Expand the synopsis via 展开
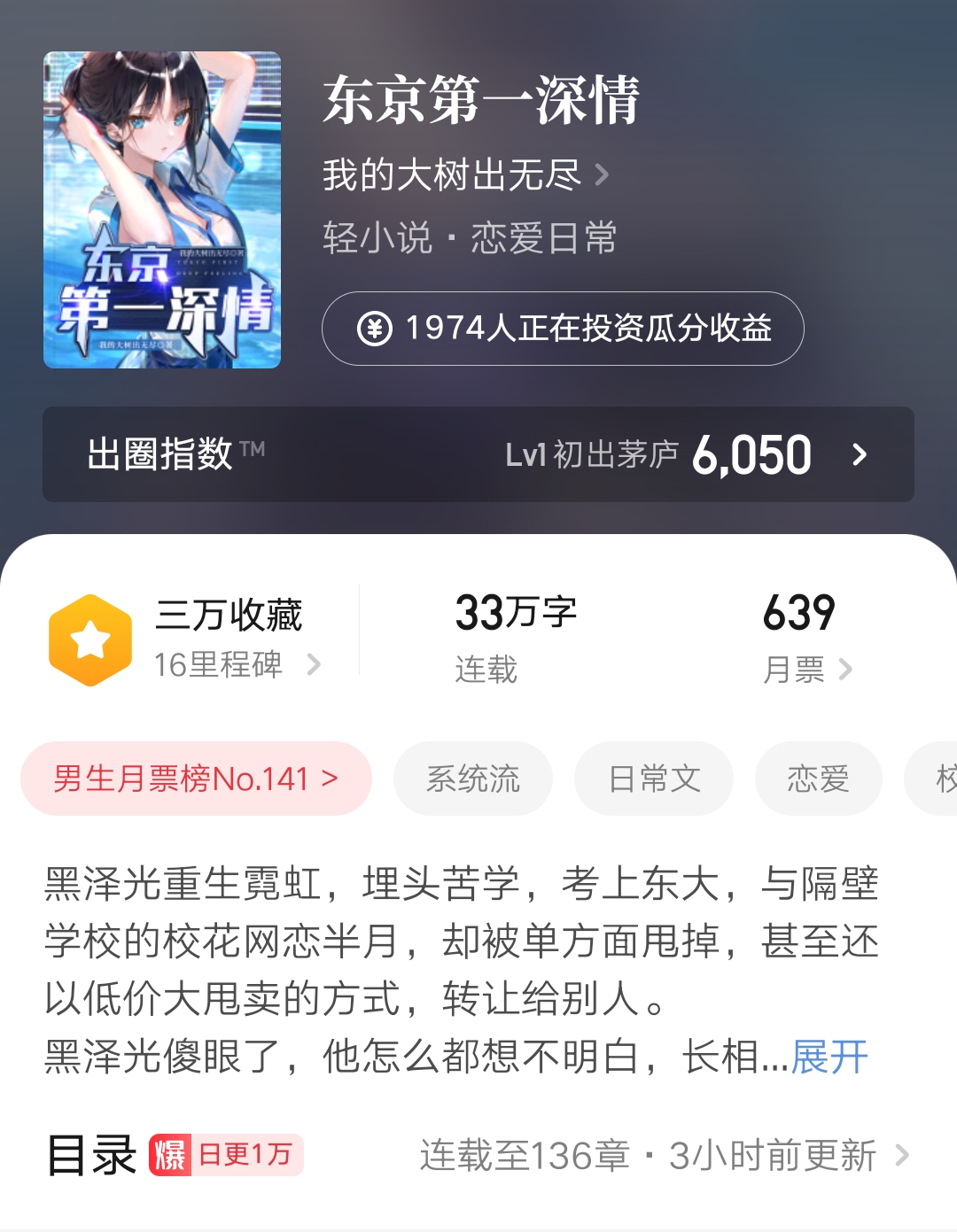This screenshot has height=1232, width=957. (830, 1055)
